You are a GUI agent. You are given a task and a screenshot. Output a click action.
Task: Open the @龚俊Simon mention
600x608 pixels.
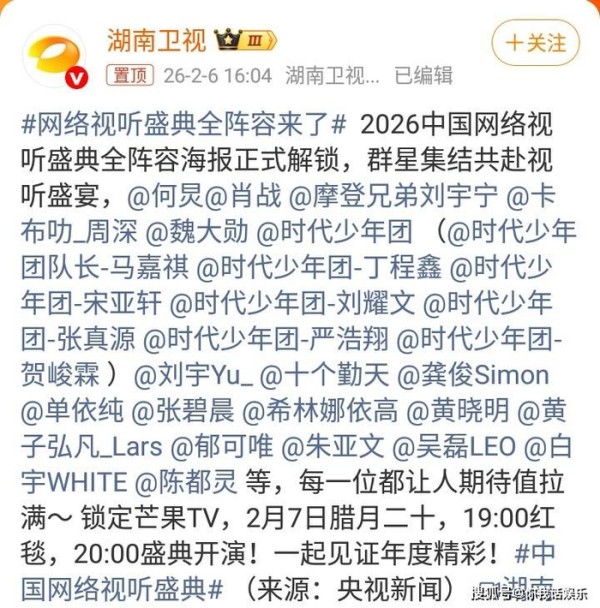474,376
